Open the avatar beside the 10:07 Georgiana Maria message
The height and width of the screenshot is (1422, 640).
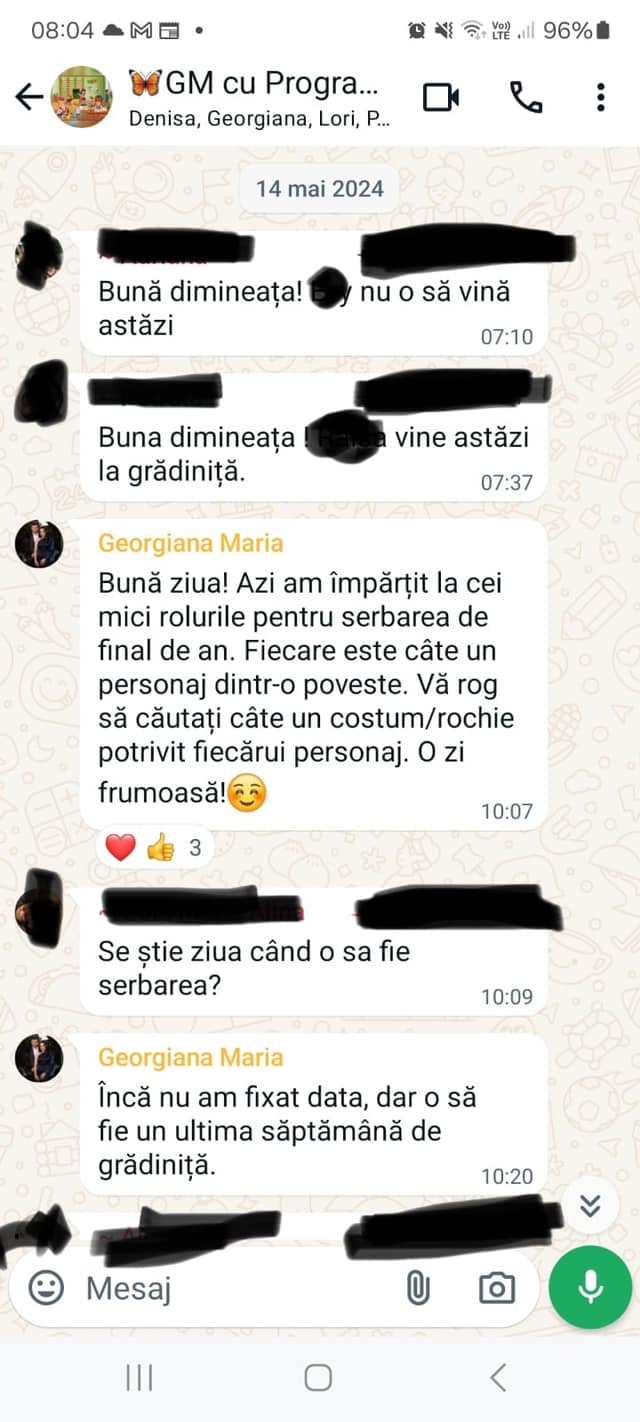pyautogui.click(x=39, y=545)
